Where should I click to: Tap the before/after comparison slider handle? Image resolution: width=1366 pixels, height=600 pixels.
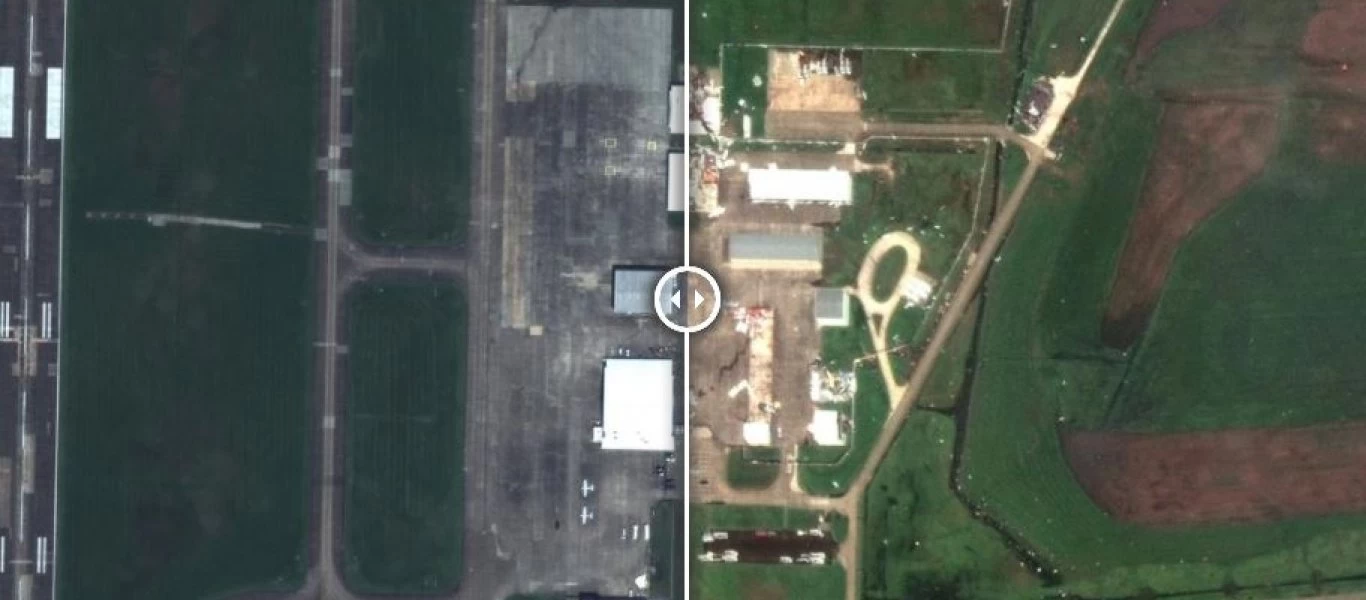coord(687,299)
